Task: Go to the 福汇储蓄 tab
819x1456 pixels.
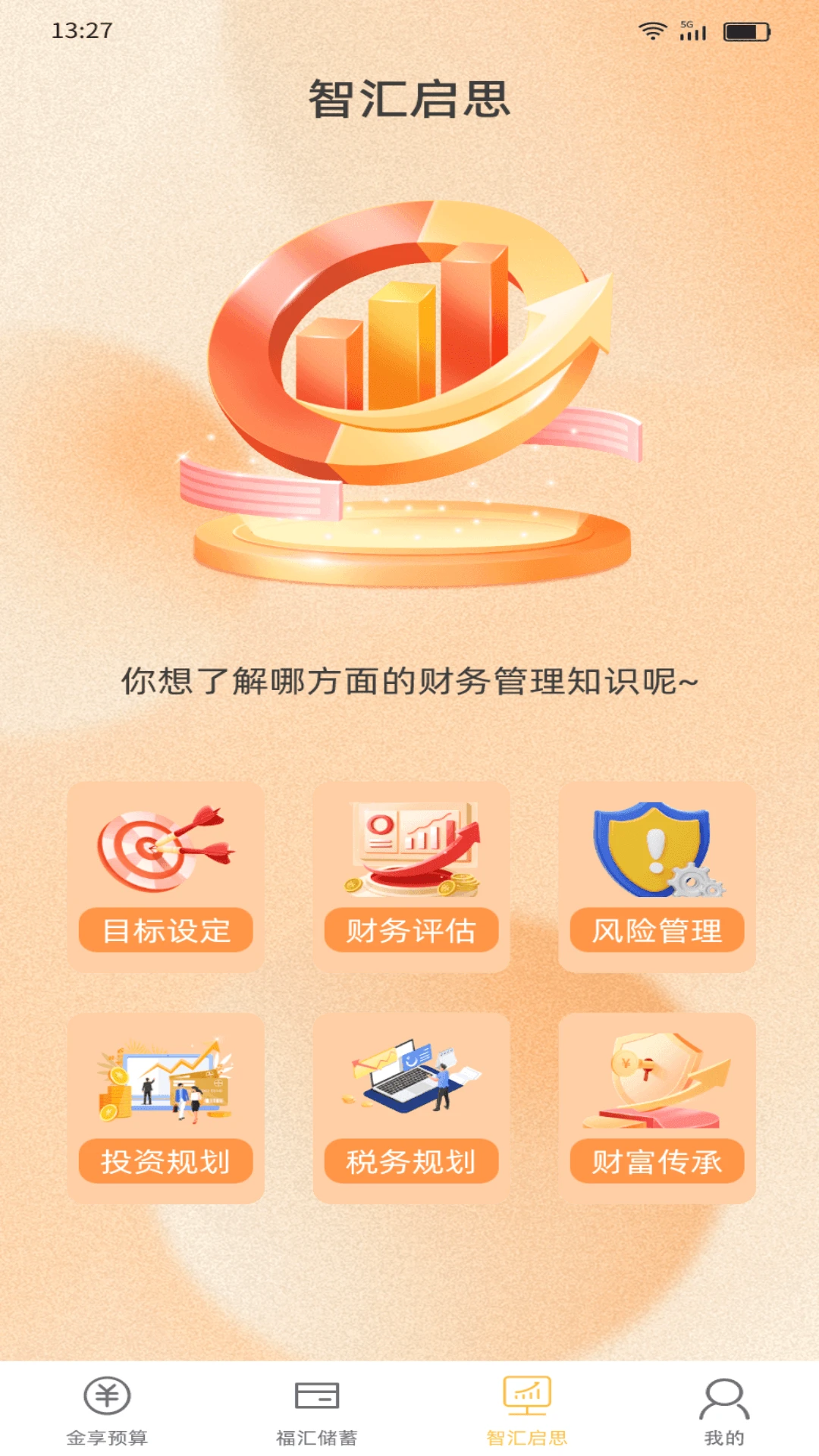Action: (316, 1410)
